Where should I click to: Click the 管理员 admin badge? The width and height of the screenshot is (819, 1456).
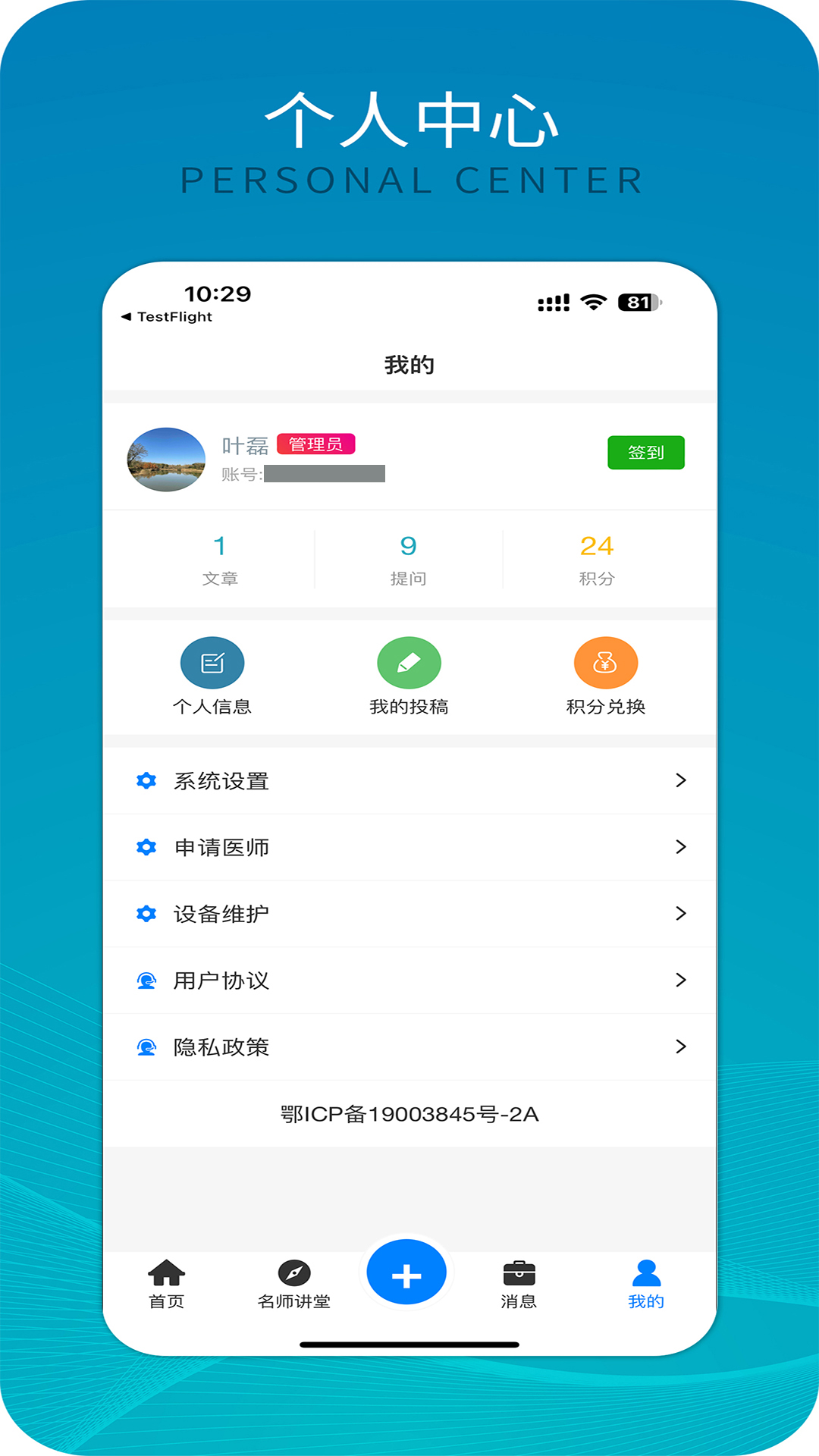316,445
